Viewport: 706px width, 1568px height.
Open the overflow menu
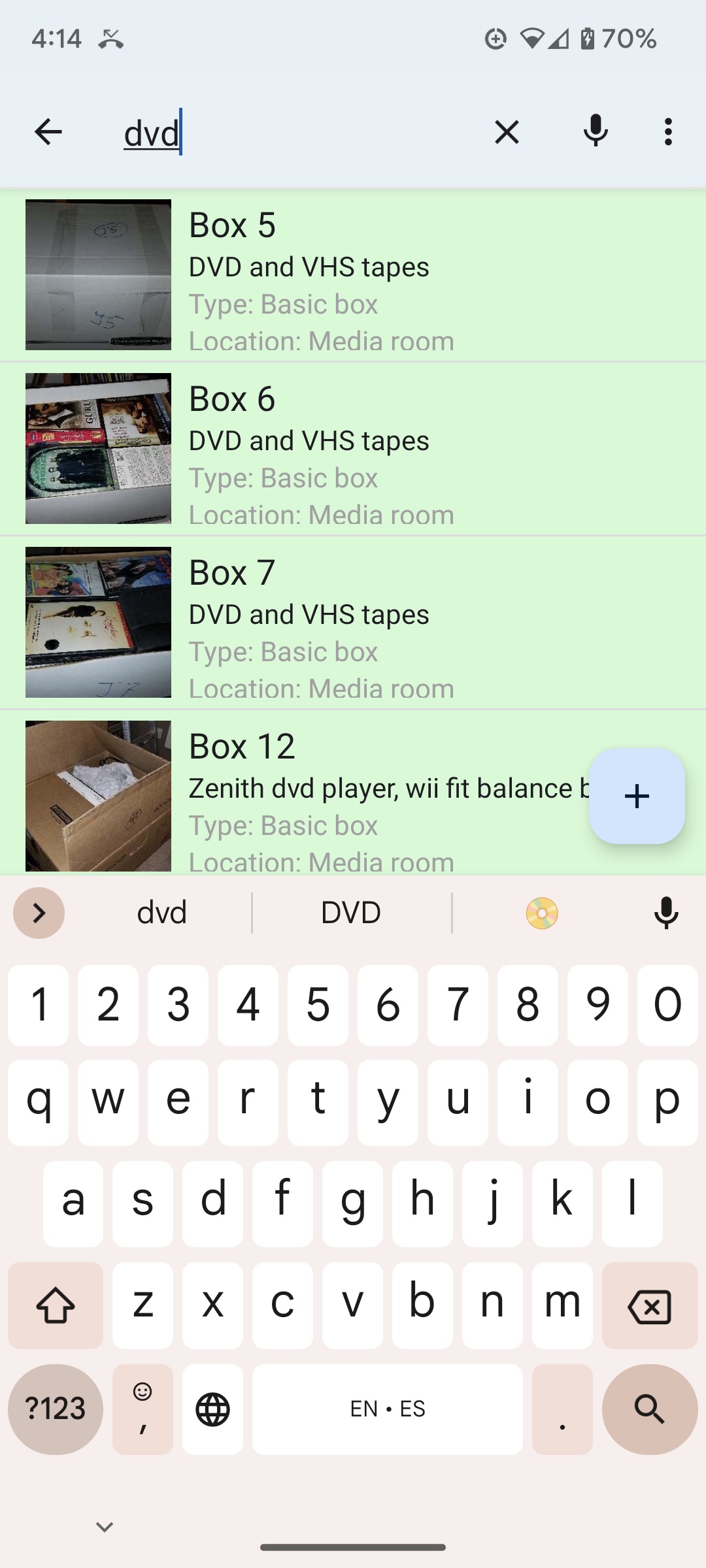(x=667, y=132)
